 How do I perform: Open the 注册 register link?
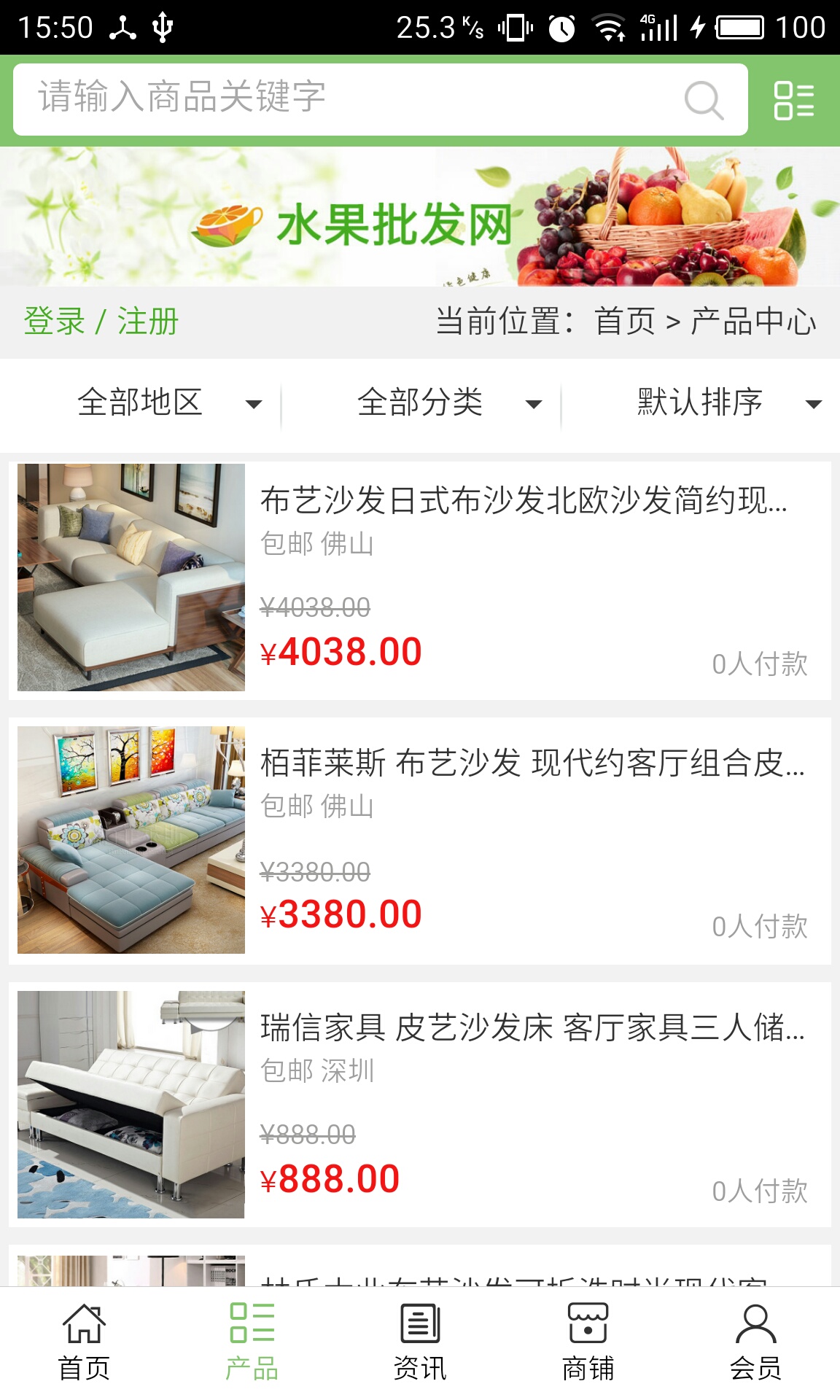(148, 322)
